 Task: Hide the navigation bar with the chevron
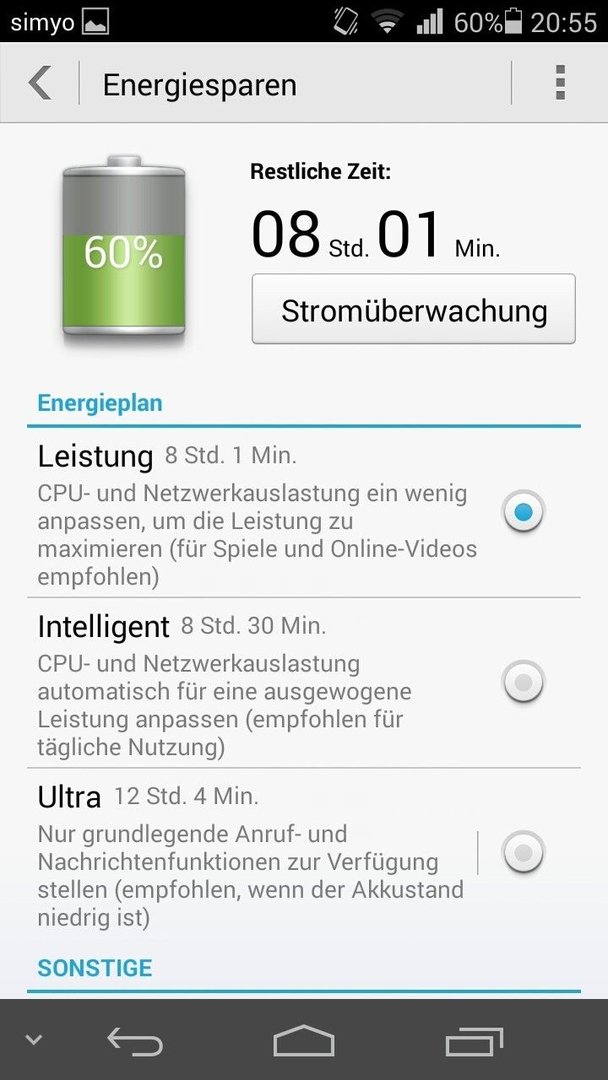pos(34,1040)
